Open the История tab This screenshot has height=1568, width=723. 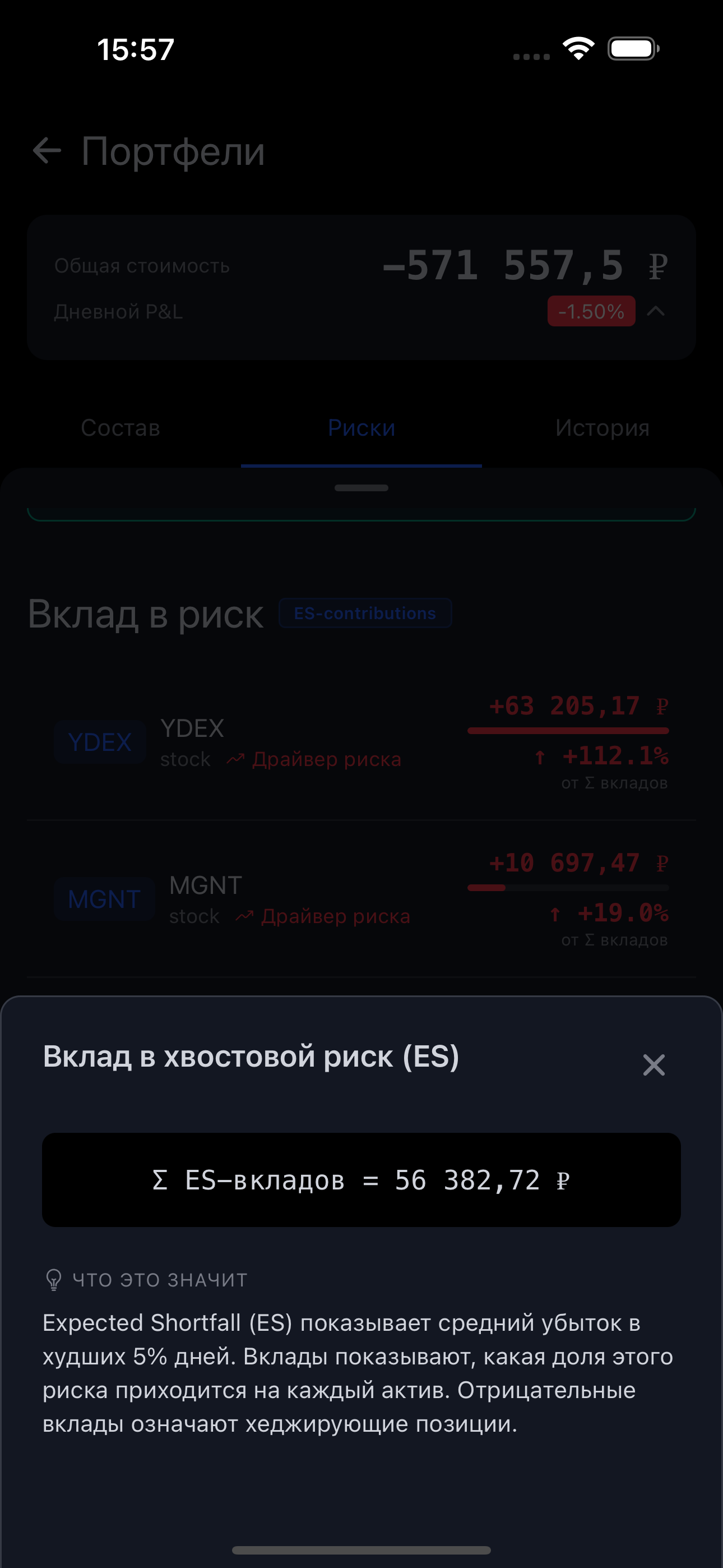[602, 428]
